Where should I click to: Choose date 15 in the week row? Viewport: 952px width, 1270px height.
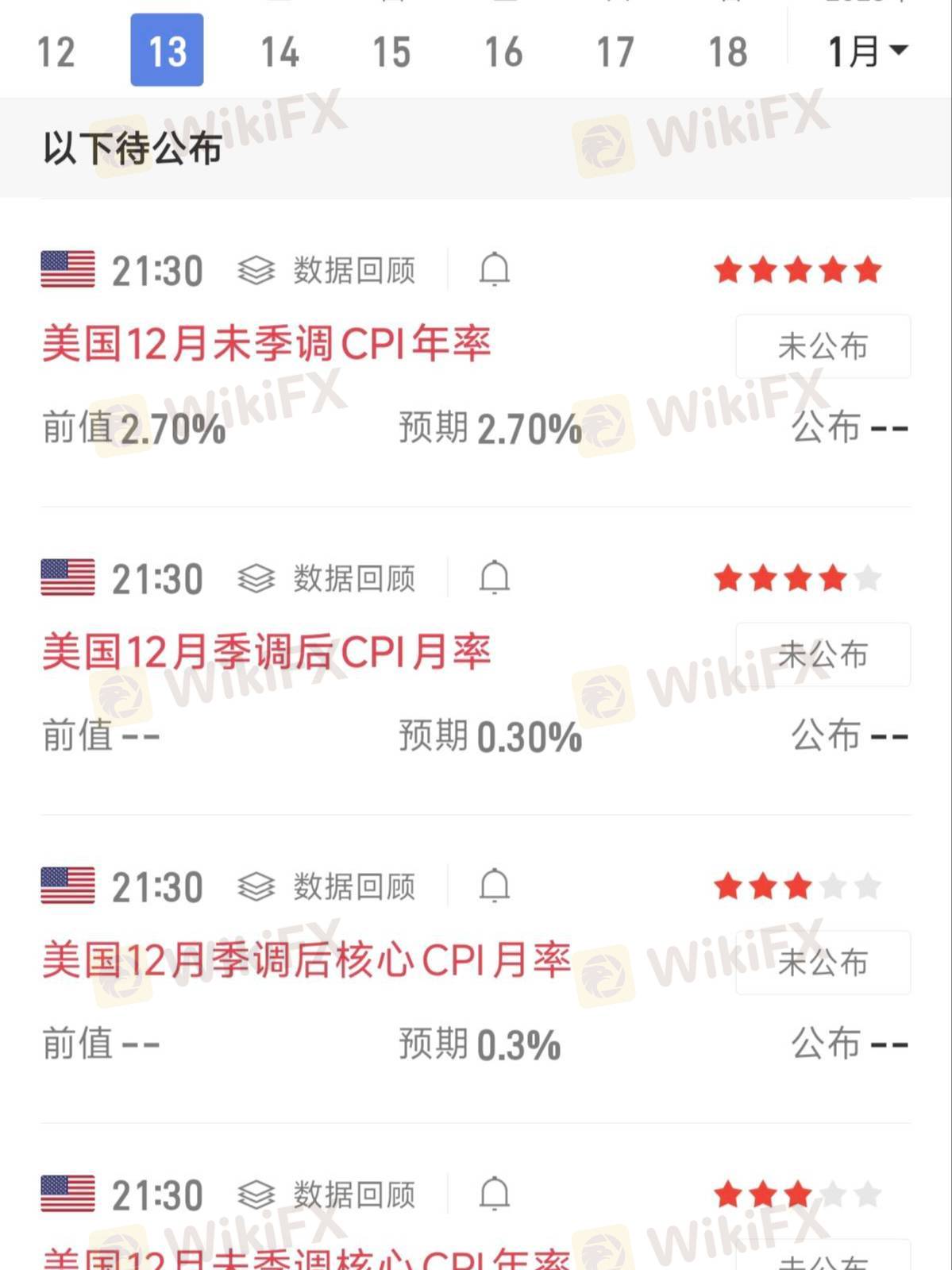pyautogui.click(x=391, y=52)
